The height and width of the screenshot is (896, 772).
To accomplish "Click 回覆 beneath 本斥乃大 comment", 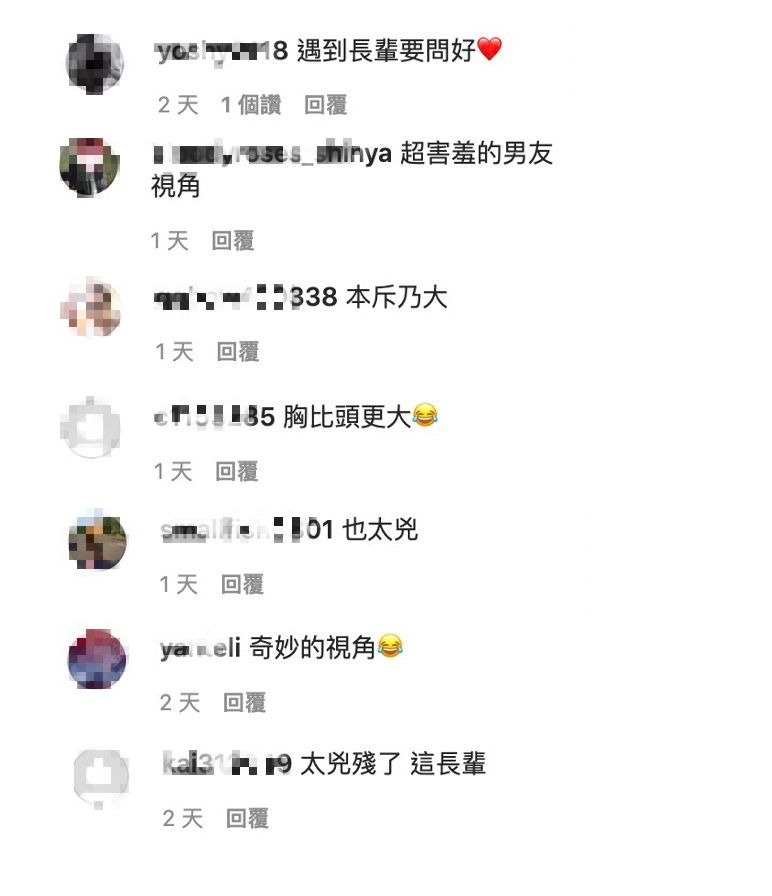I will pyautogui.click(x=240, y=352).
